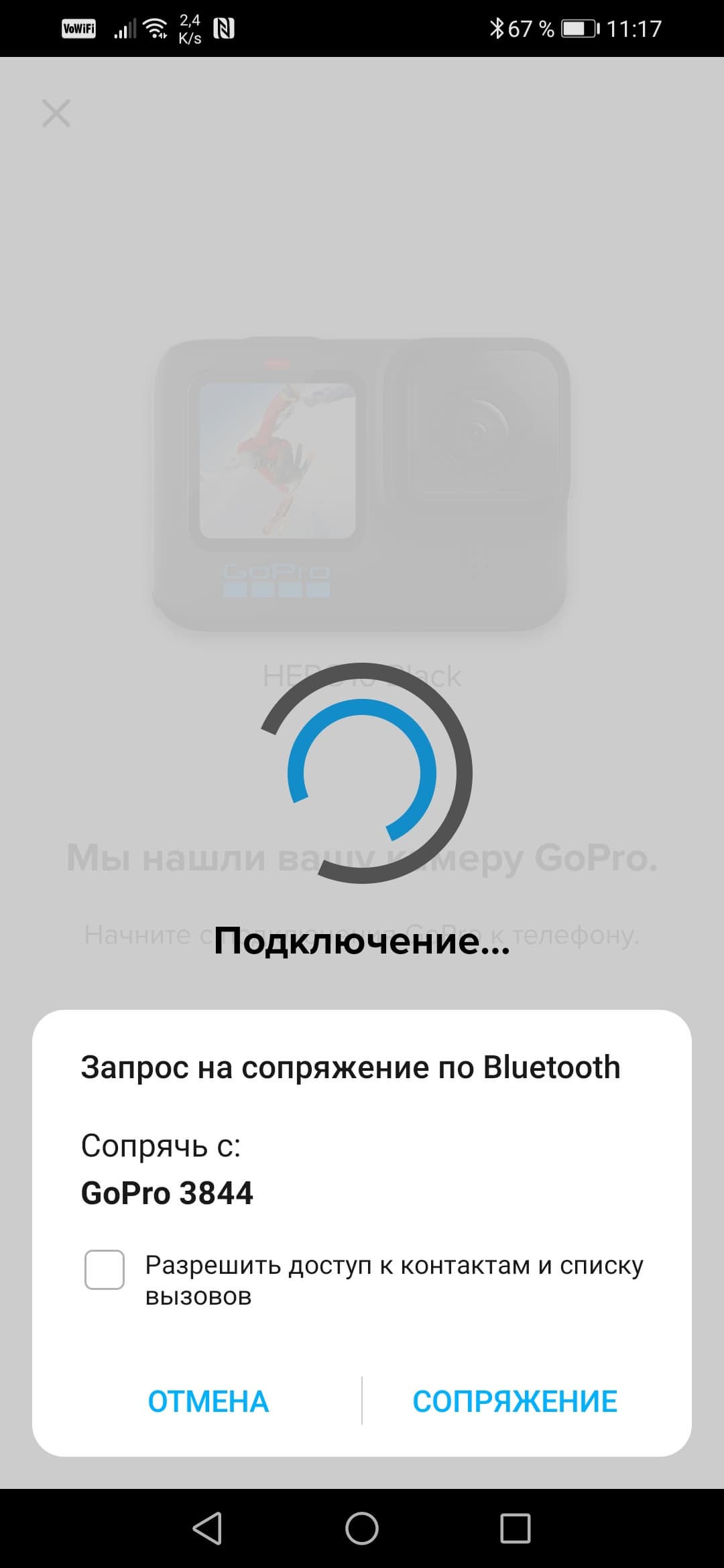Cancel Bluetooth pairing with ОТМЕНА
724x1568 pixels.
(x=208, y=1401)
